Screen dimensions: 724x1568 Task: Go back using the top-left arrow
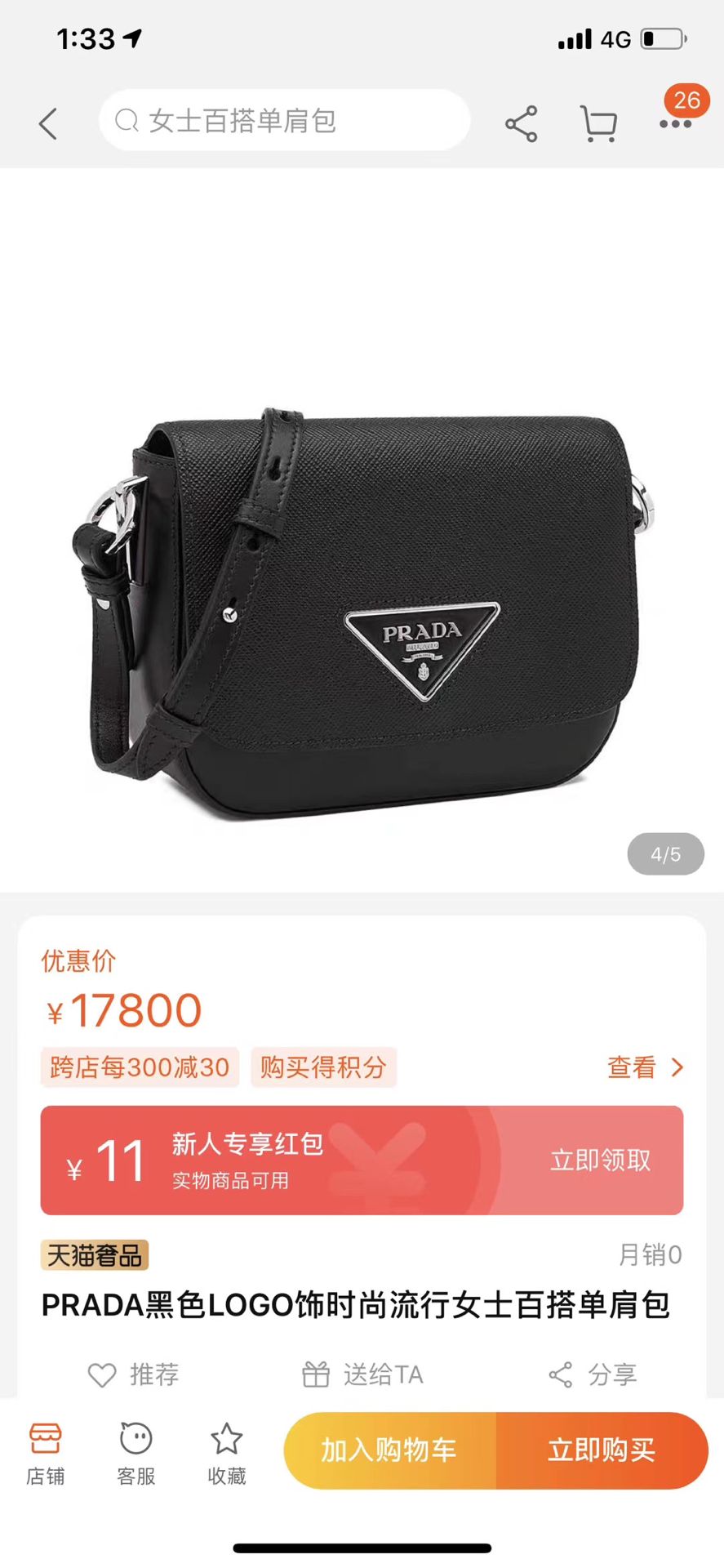point(48,123)
